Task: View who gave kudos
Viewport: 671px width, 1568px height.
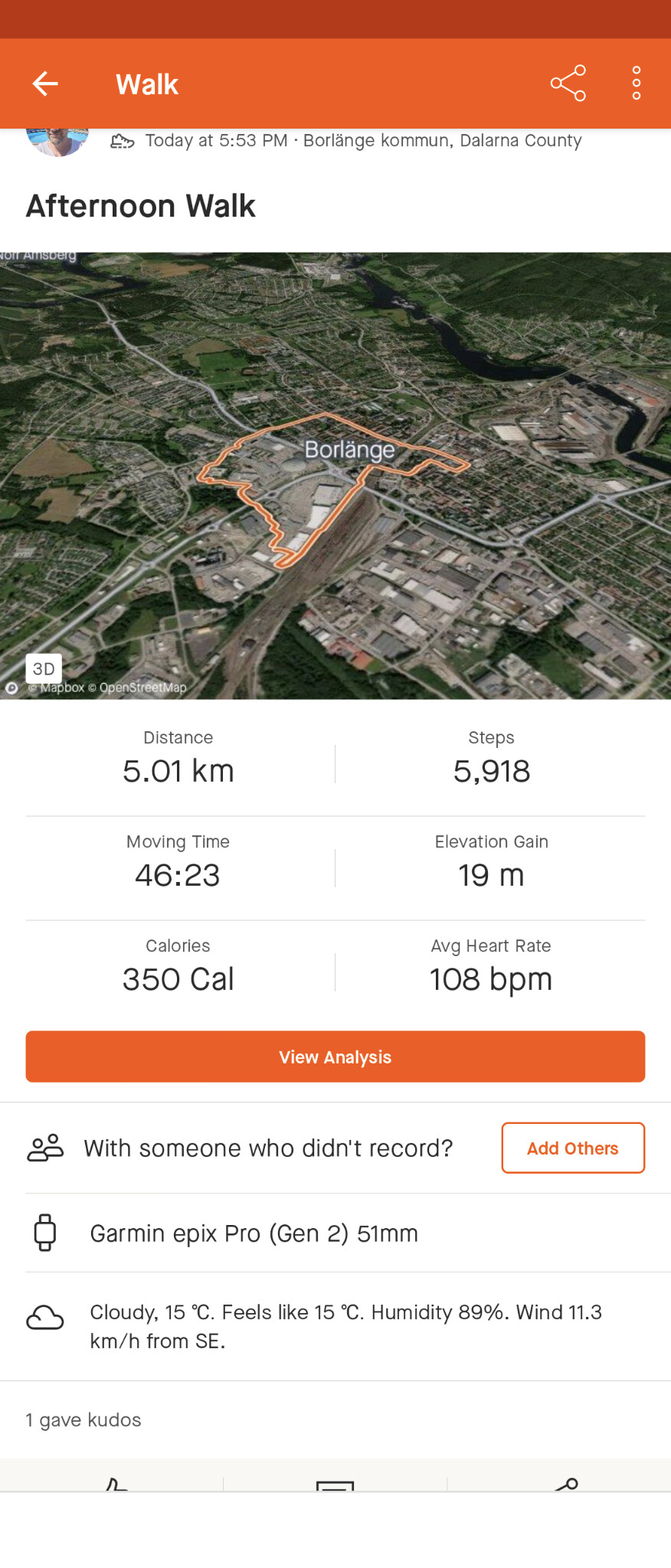Action: pyautogui.click(x=83, y=1420)
